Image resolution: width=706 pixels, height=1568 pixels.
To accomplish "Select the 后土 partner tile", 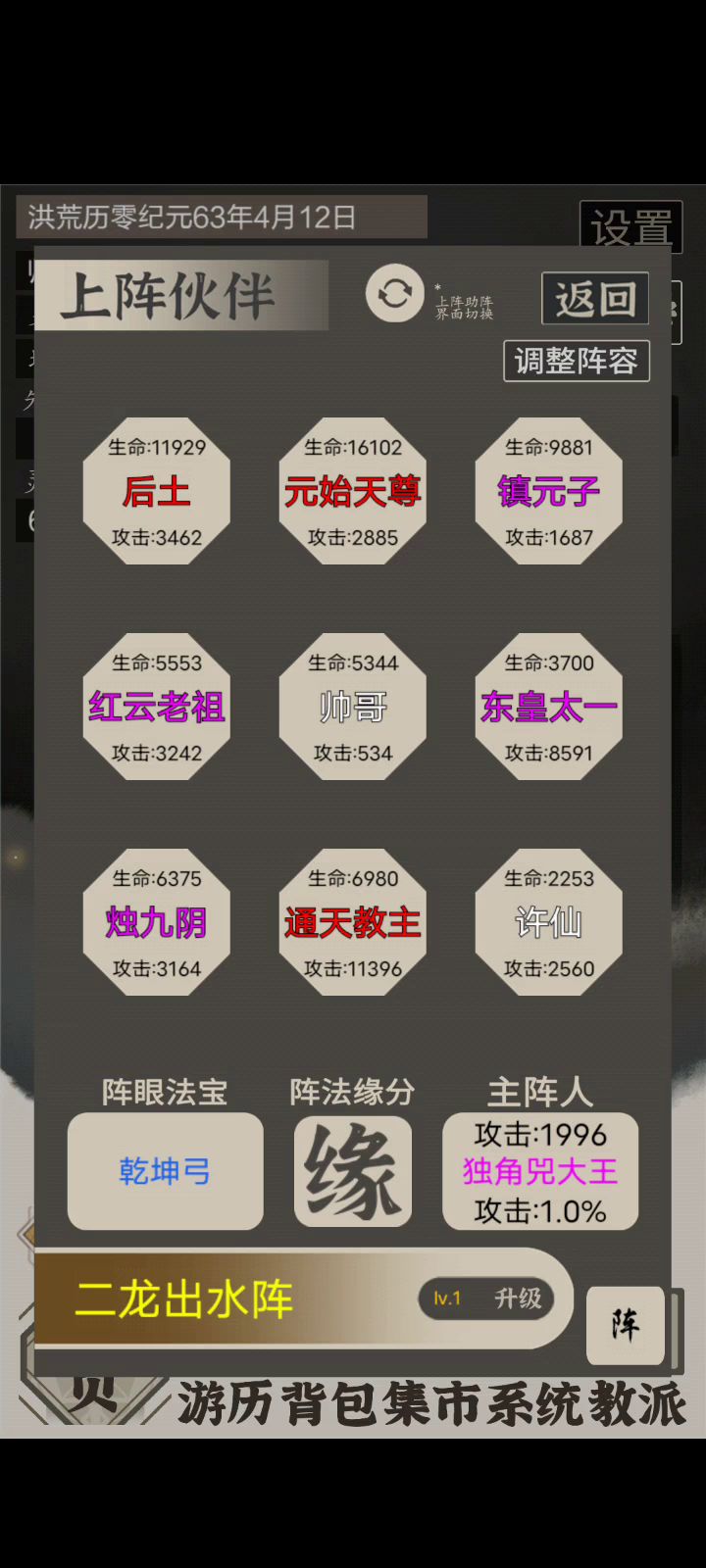I will [157, 491].
